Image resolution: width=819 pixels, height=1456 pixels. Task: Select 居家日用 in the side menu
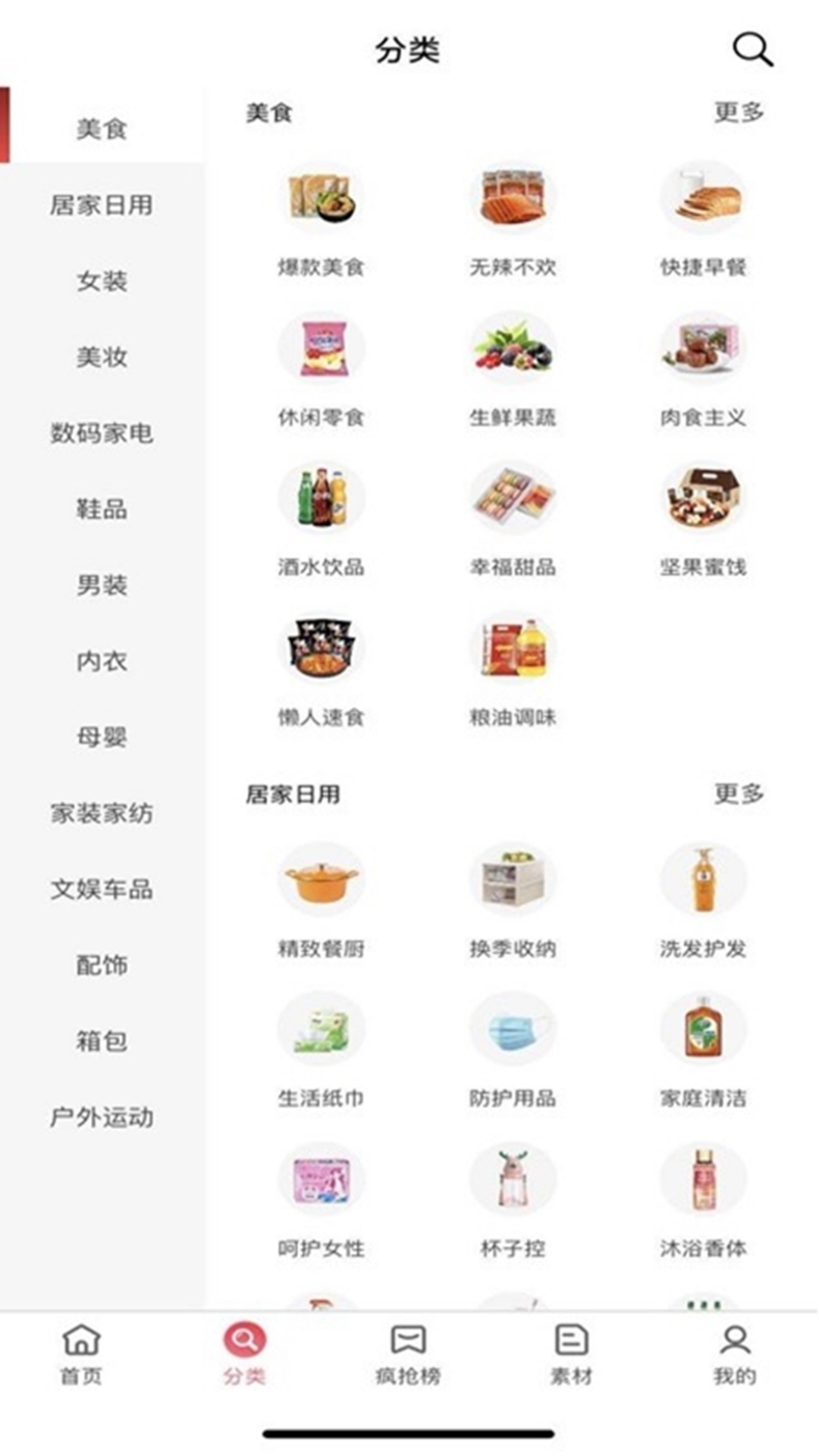tap(102, 205)
